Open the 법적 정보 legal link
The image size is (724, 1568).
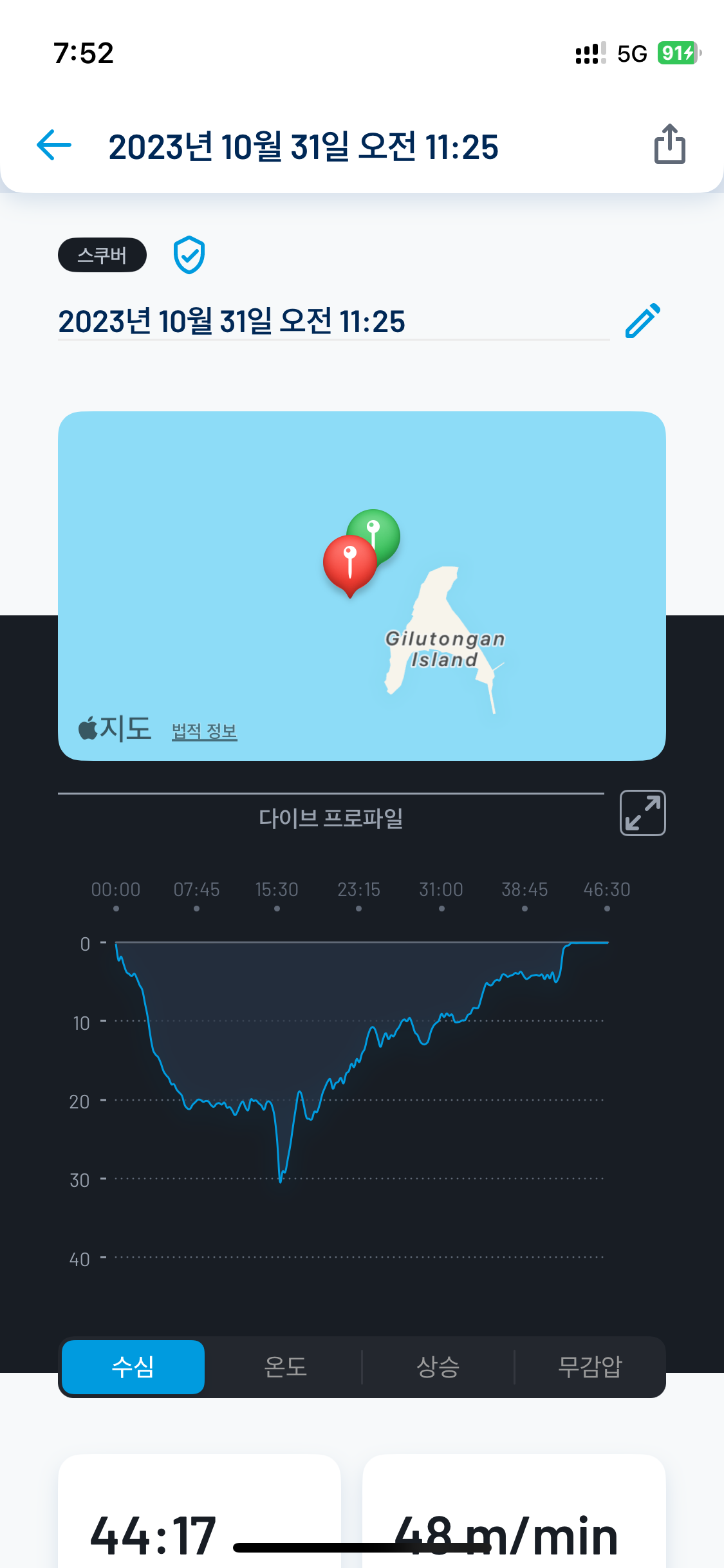204,732
